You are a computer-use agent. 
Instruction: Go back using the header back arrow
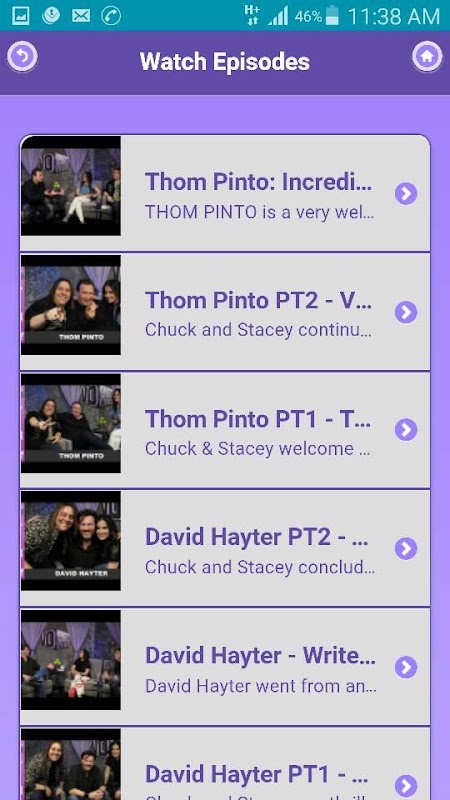(x=22, y=57)
